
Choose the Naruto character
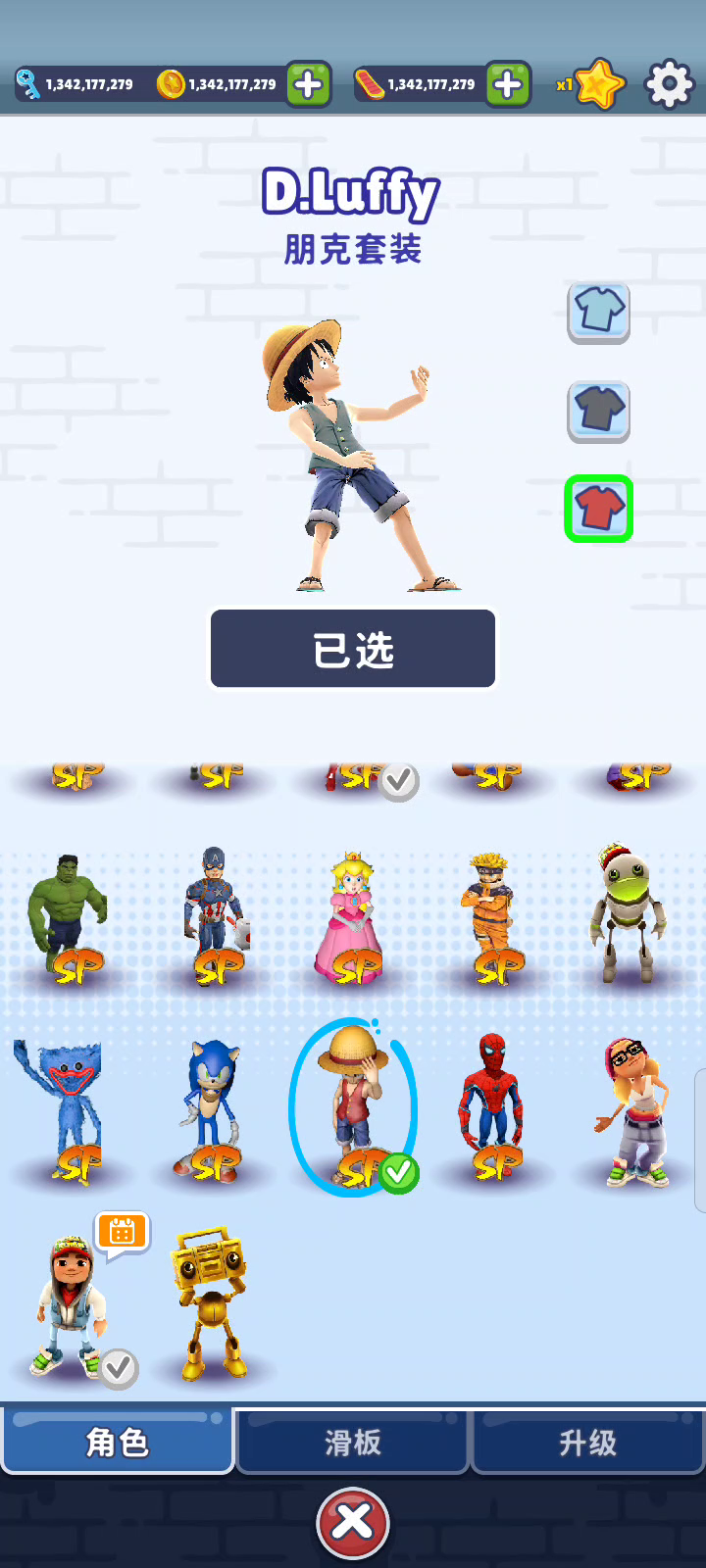(491, 916)
